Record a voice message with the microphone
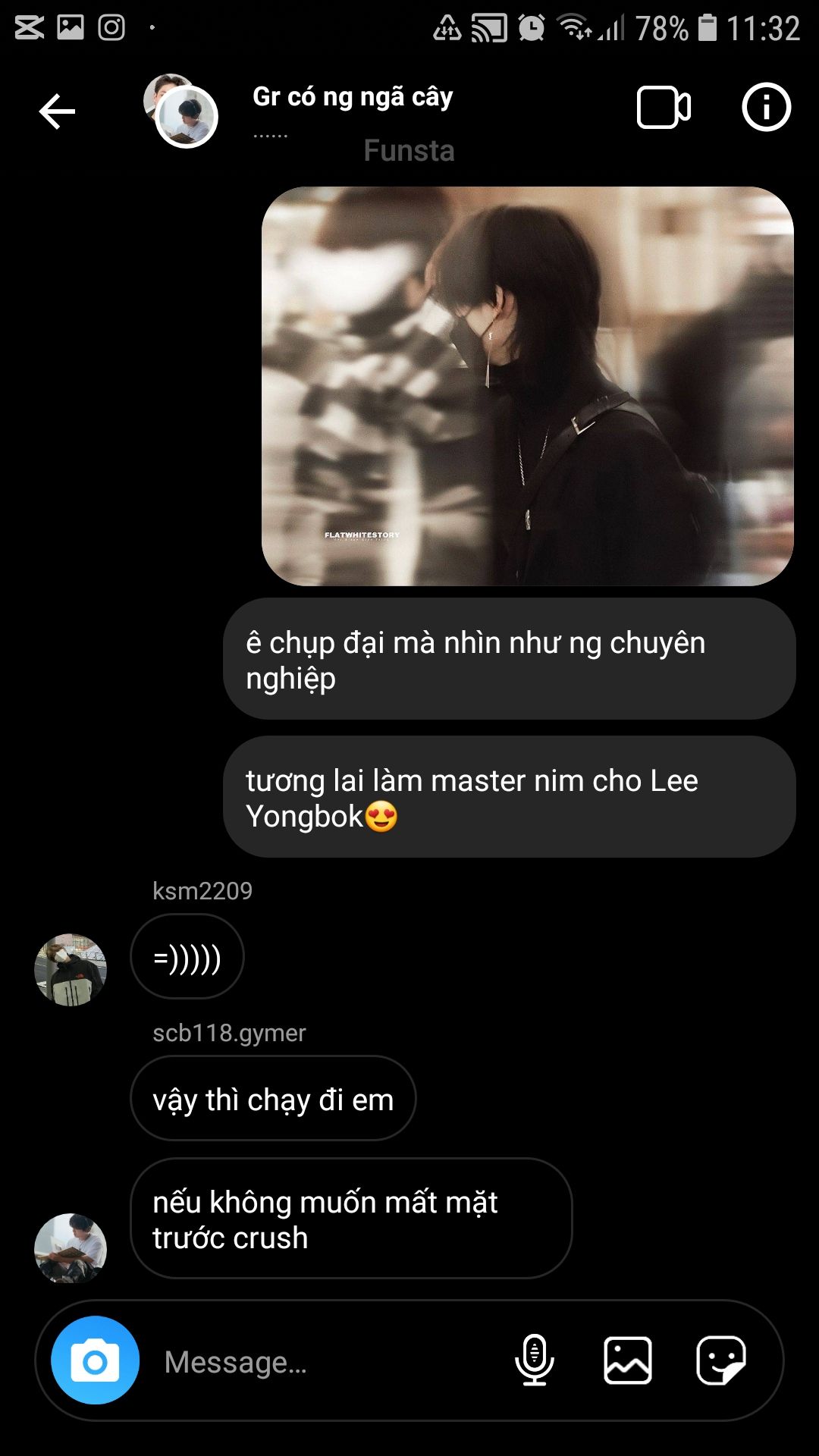The image size is (819, 1456). pyautogui.click(x=535, y=1360)
